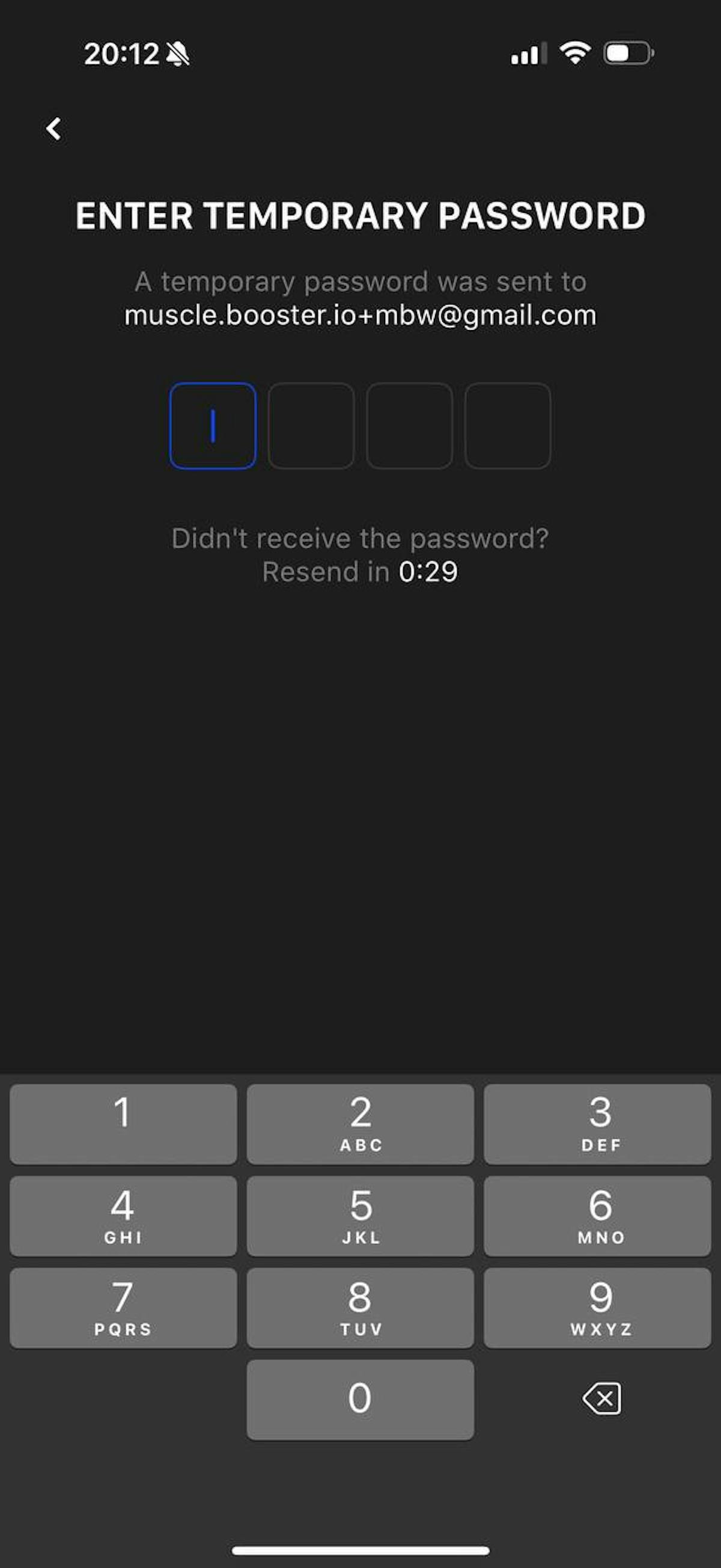721x1568 pixels.
Task: Type digit 1 on the keypad
Action: [x=123, y=1124]
